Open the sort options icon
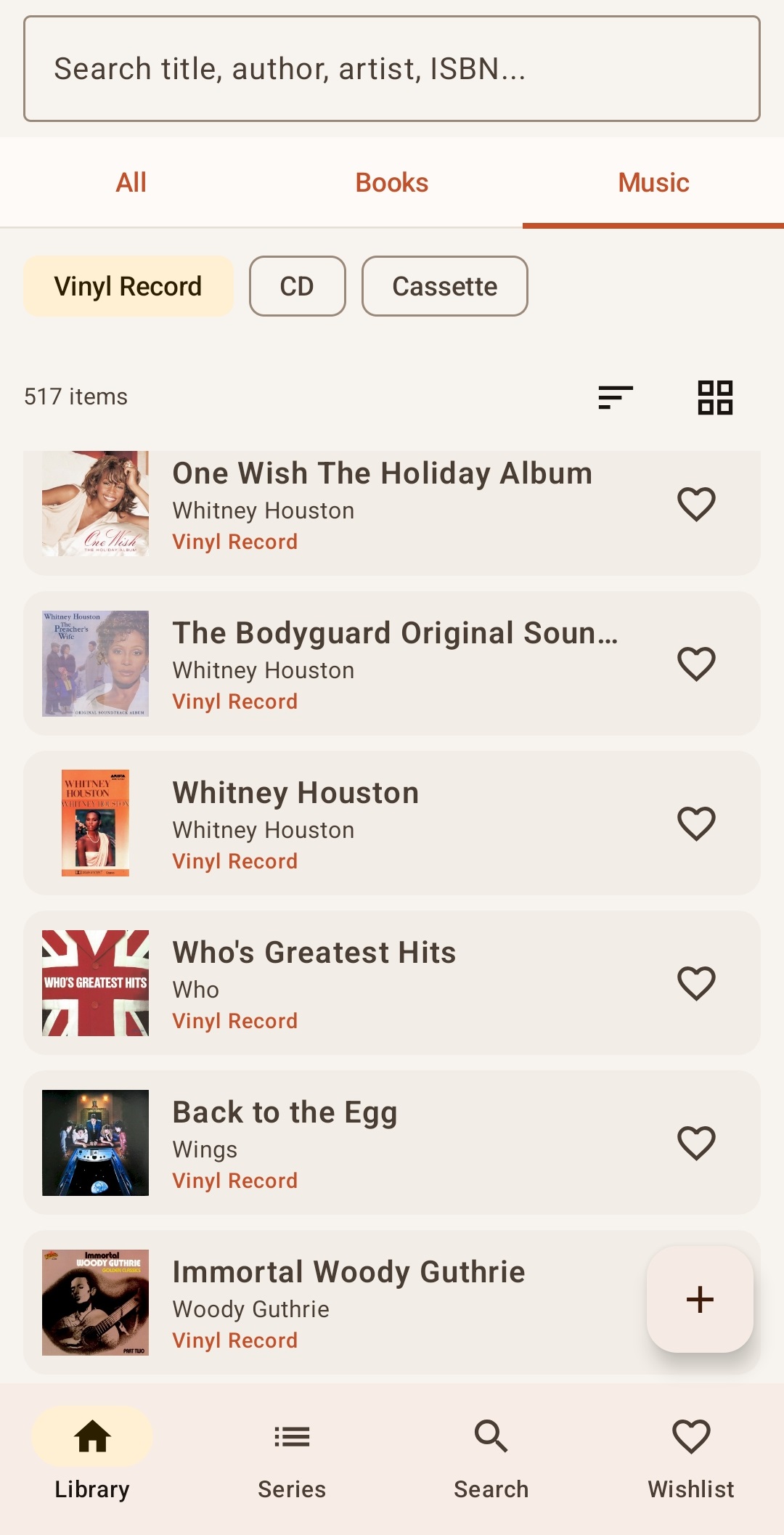This screenshot has width=784, height=1535. tap(614, 396)
